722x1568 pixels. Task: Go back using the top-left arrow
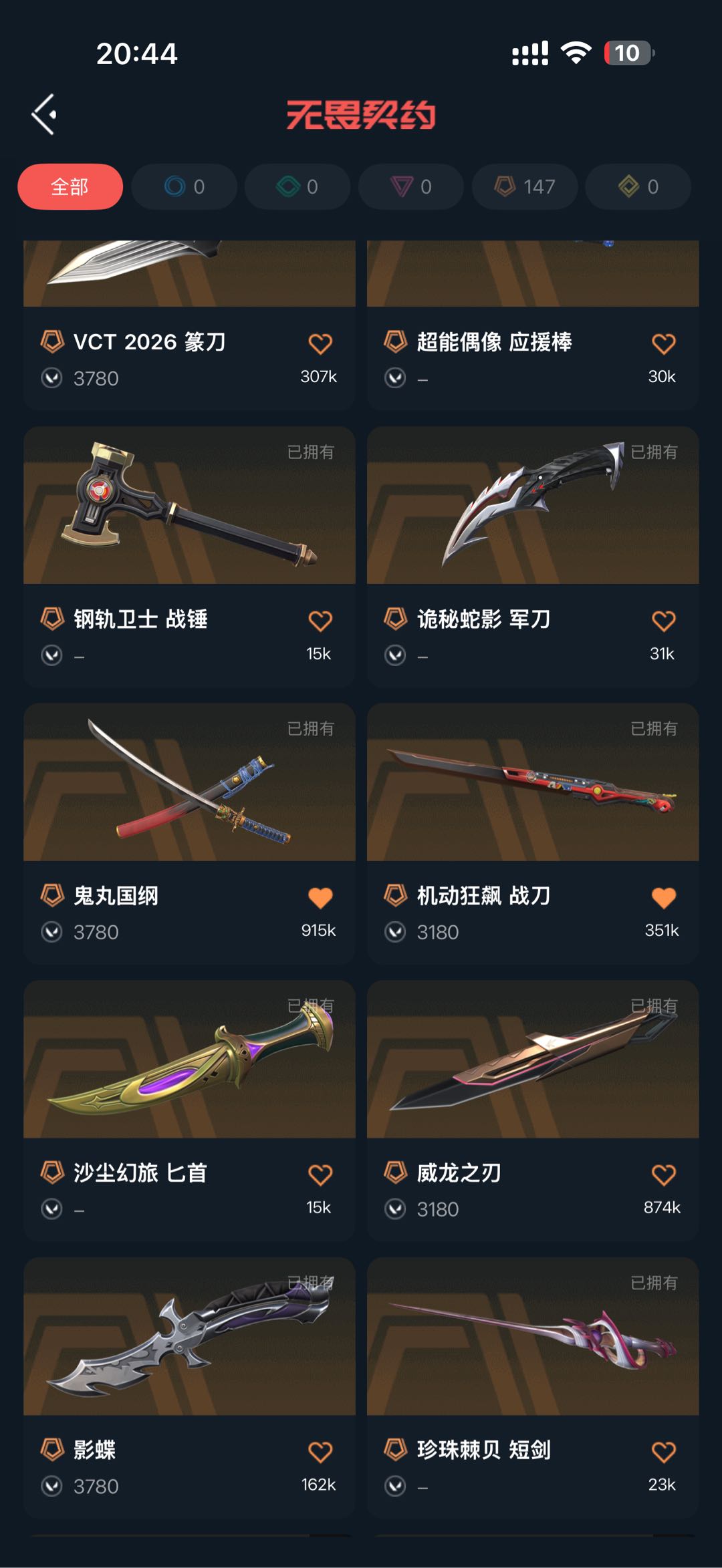click(44, 114)
